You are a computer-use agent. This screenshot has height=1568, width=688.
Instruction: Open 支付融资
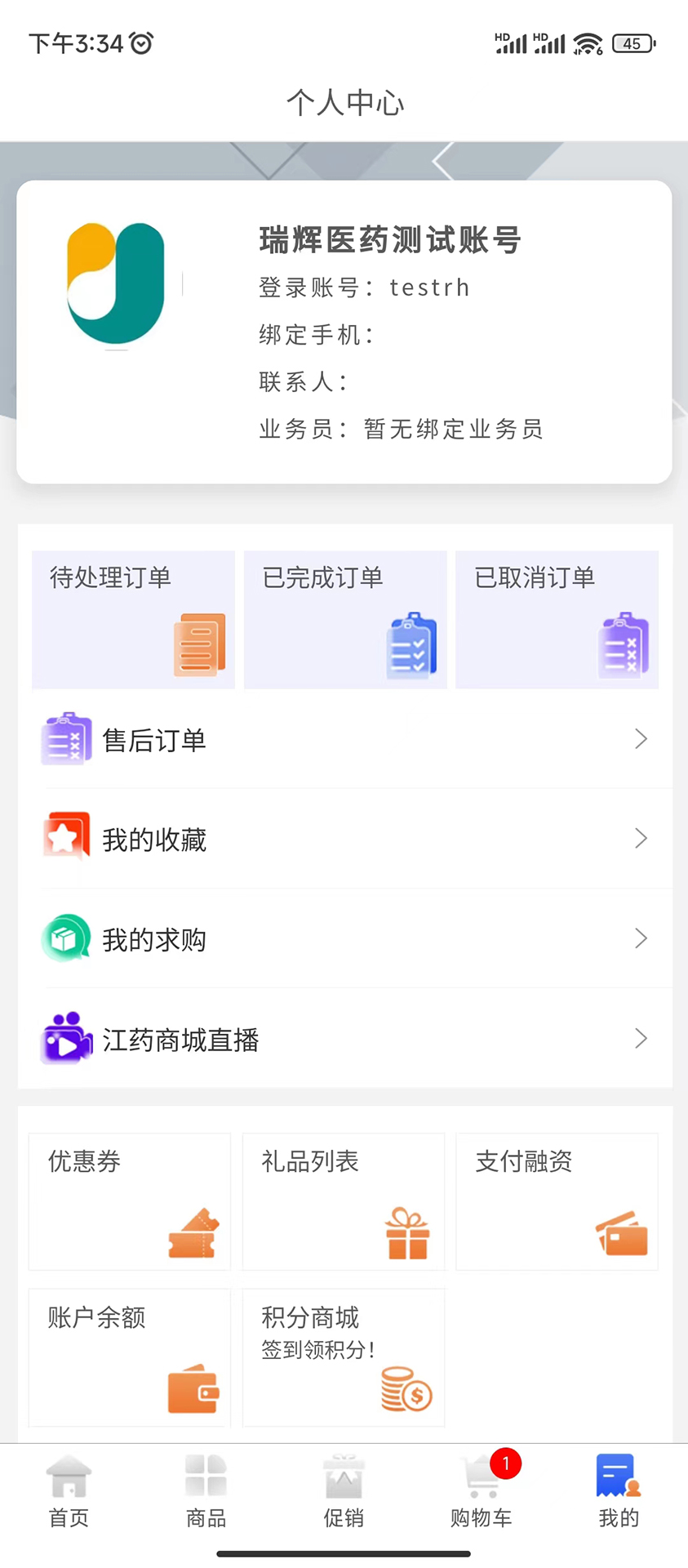click(557, 1201)
